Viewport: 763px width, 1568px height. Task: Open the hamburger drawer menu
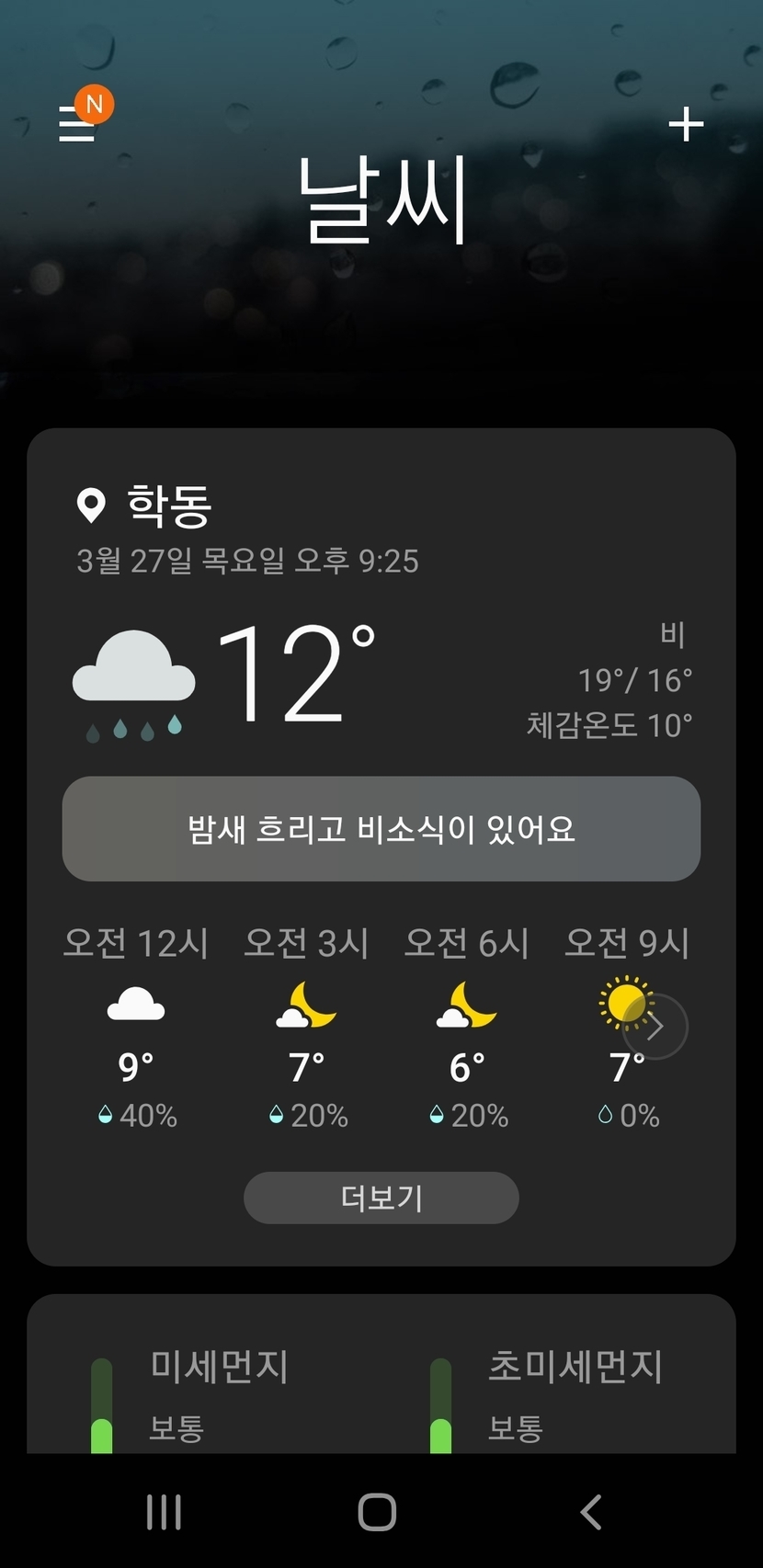coord(77,123)
